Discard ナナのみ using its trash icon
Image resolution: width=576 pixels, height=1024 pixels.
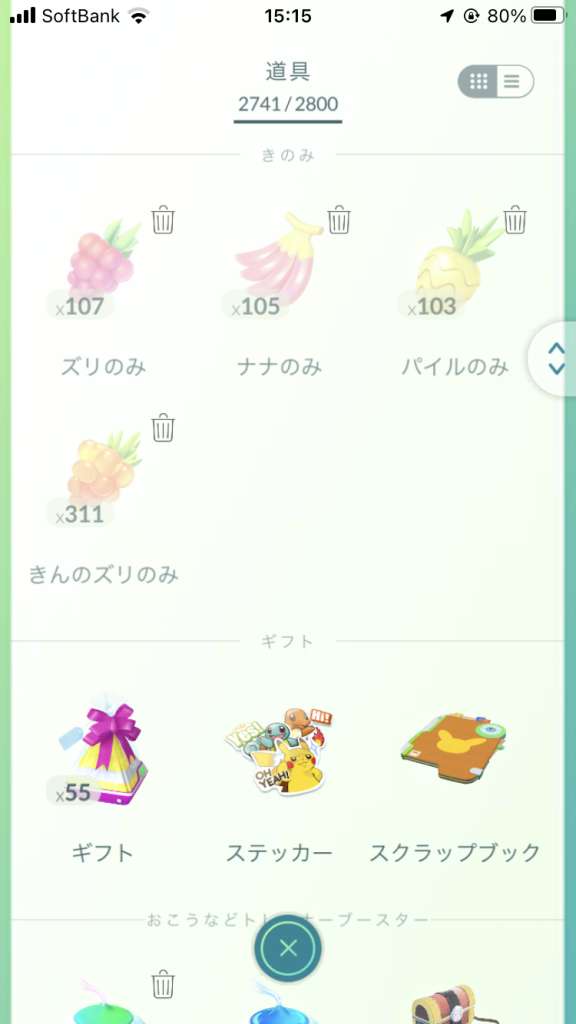[x=339, y=220]
